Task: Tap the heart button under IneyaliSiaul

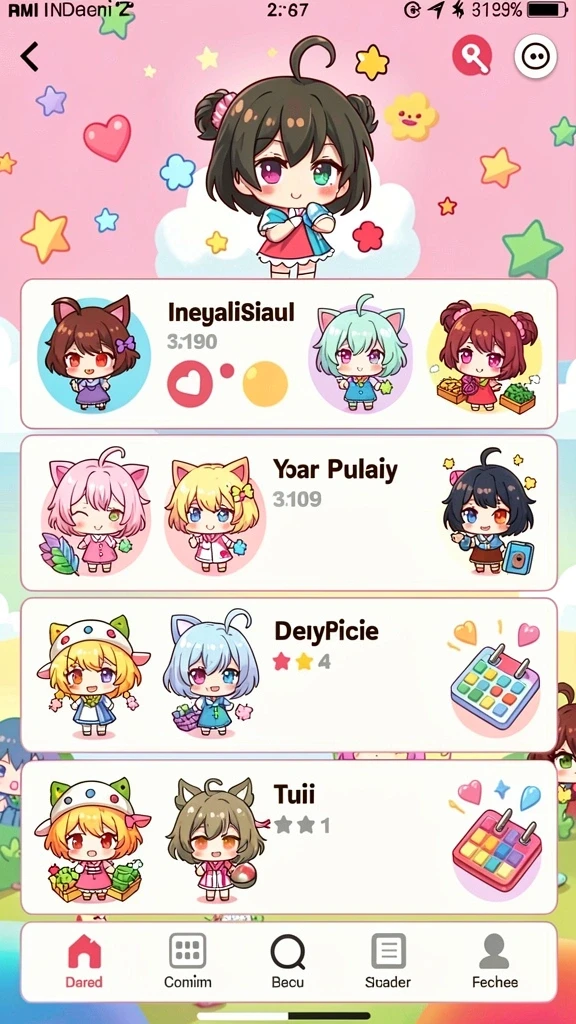Action: click(189, 384)
